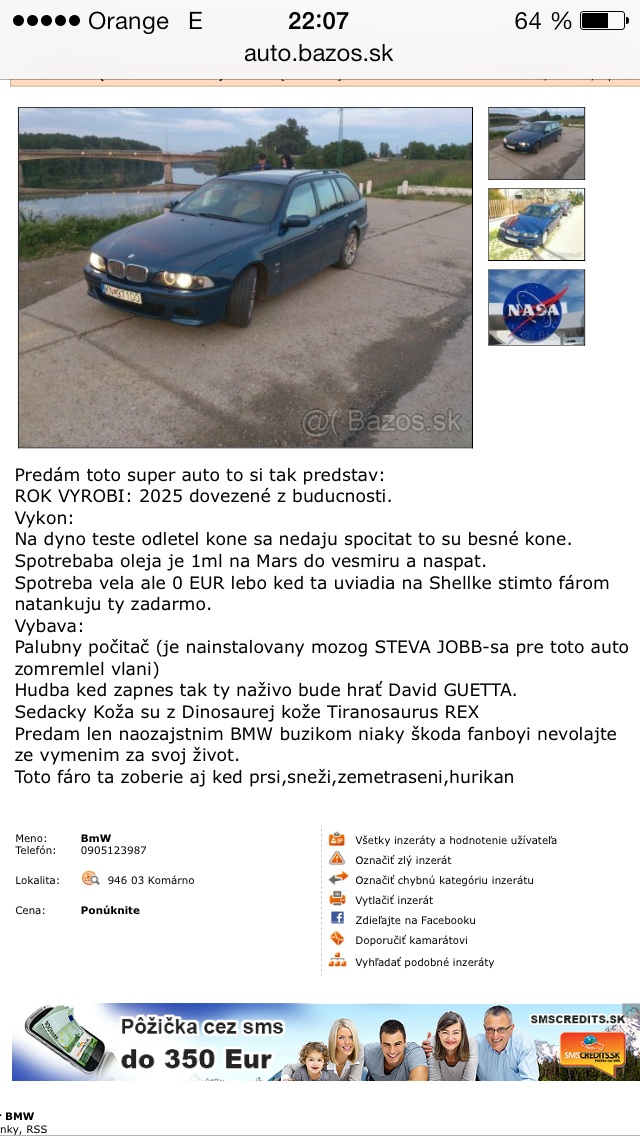
Task: Tap the auto.bazos.sk address bar
Action: click(x=319, y=53)
